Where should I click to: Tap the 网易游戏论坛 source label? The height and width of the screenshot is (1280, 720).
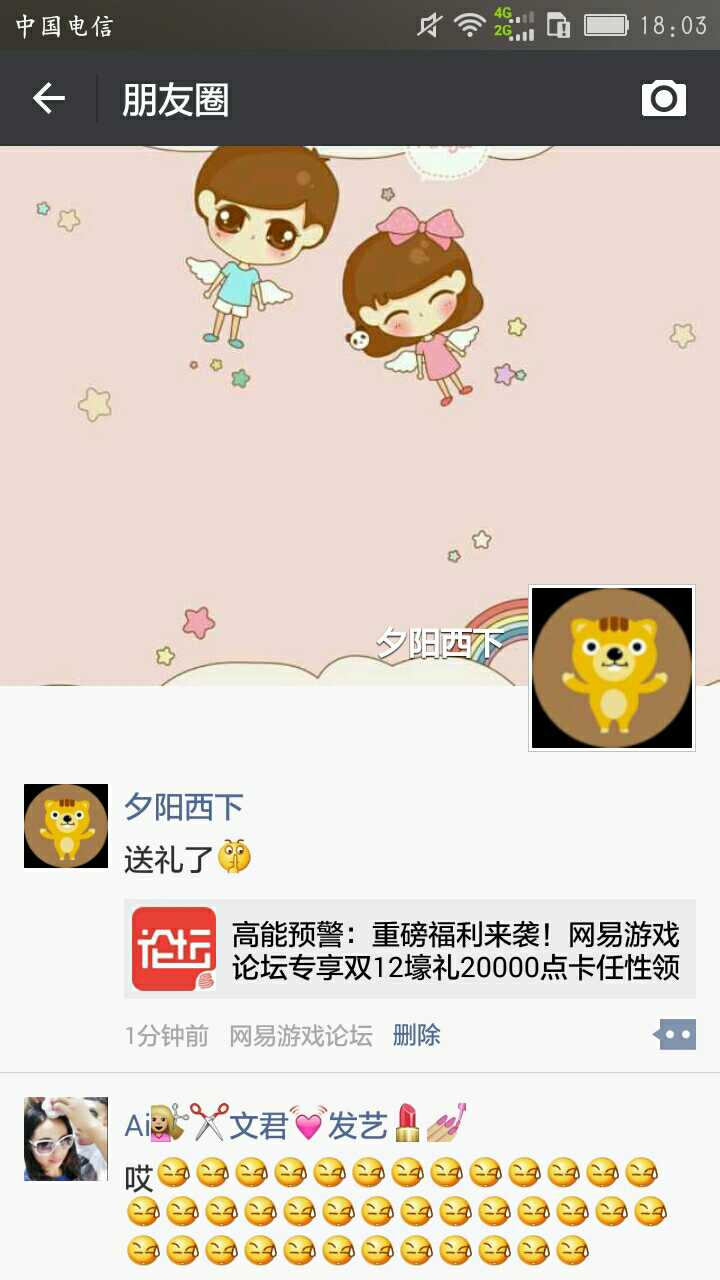(300, 1035)
